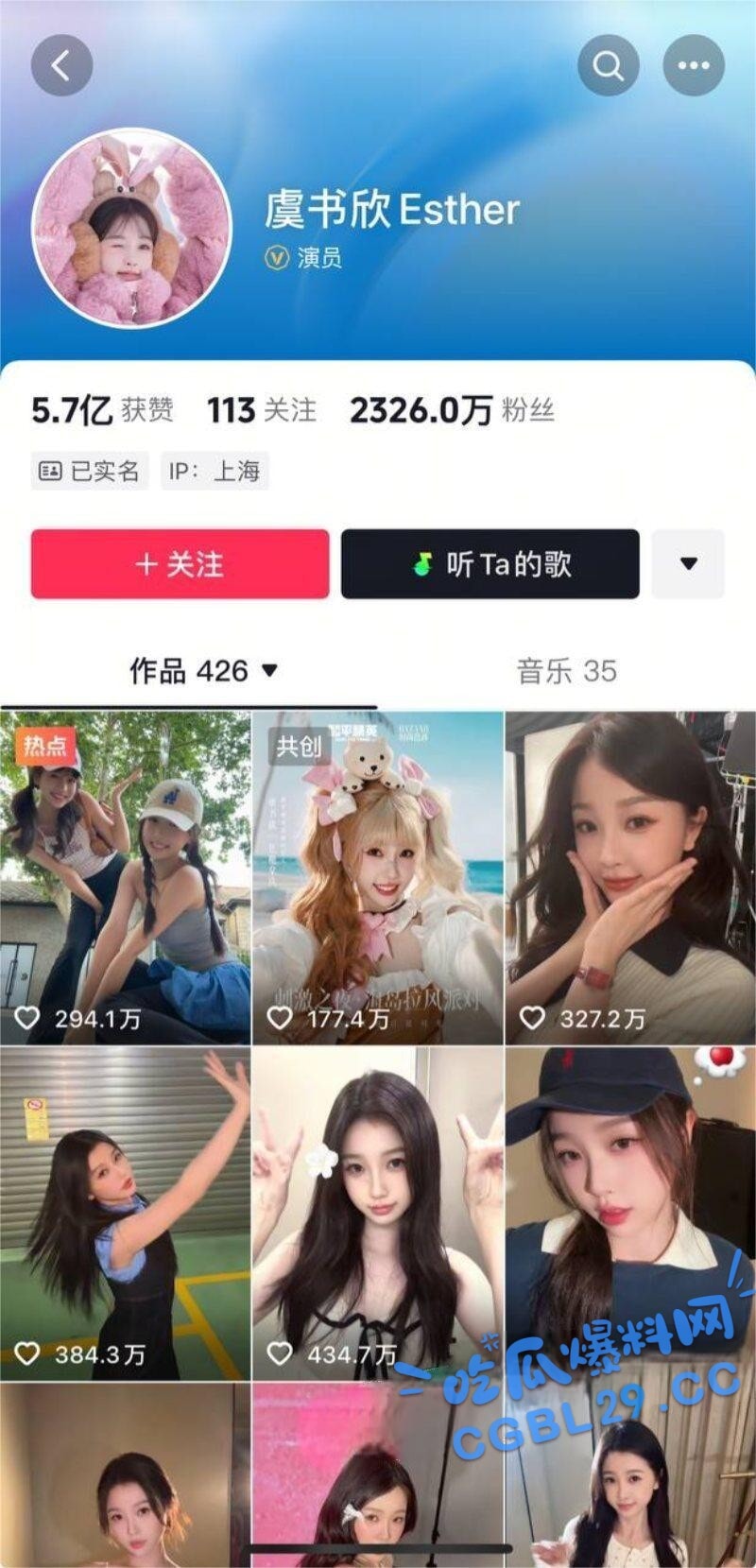Viewport: 756px width, 1568px height.
Task: View the profile avatar photo
Action: 131,227
